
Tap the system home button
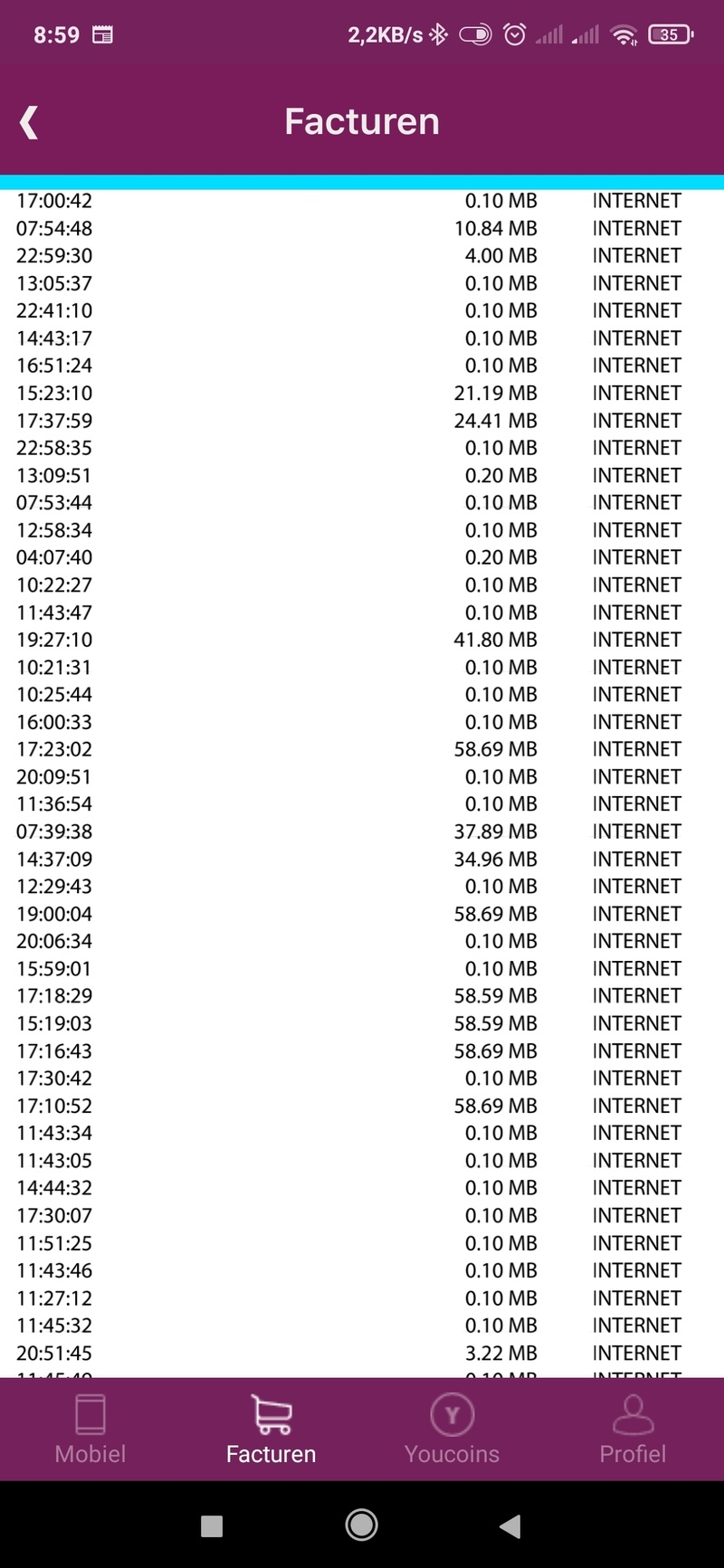[361, 1525]
